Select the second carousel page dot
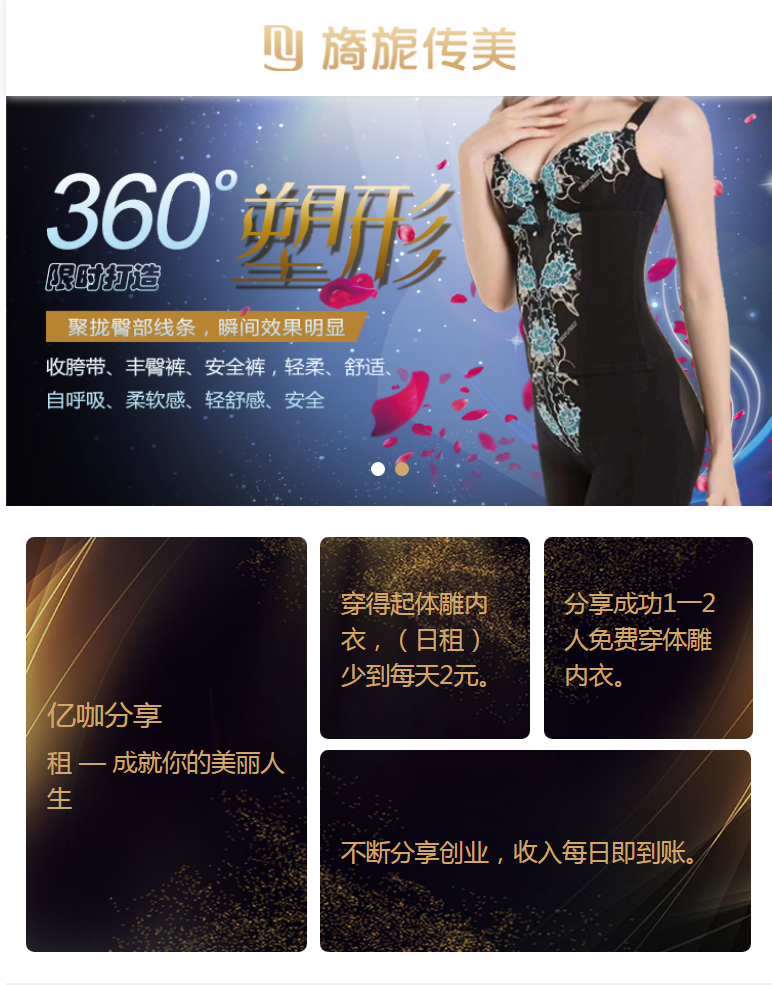 point(402,468)
